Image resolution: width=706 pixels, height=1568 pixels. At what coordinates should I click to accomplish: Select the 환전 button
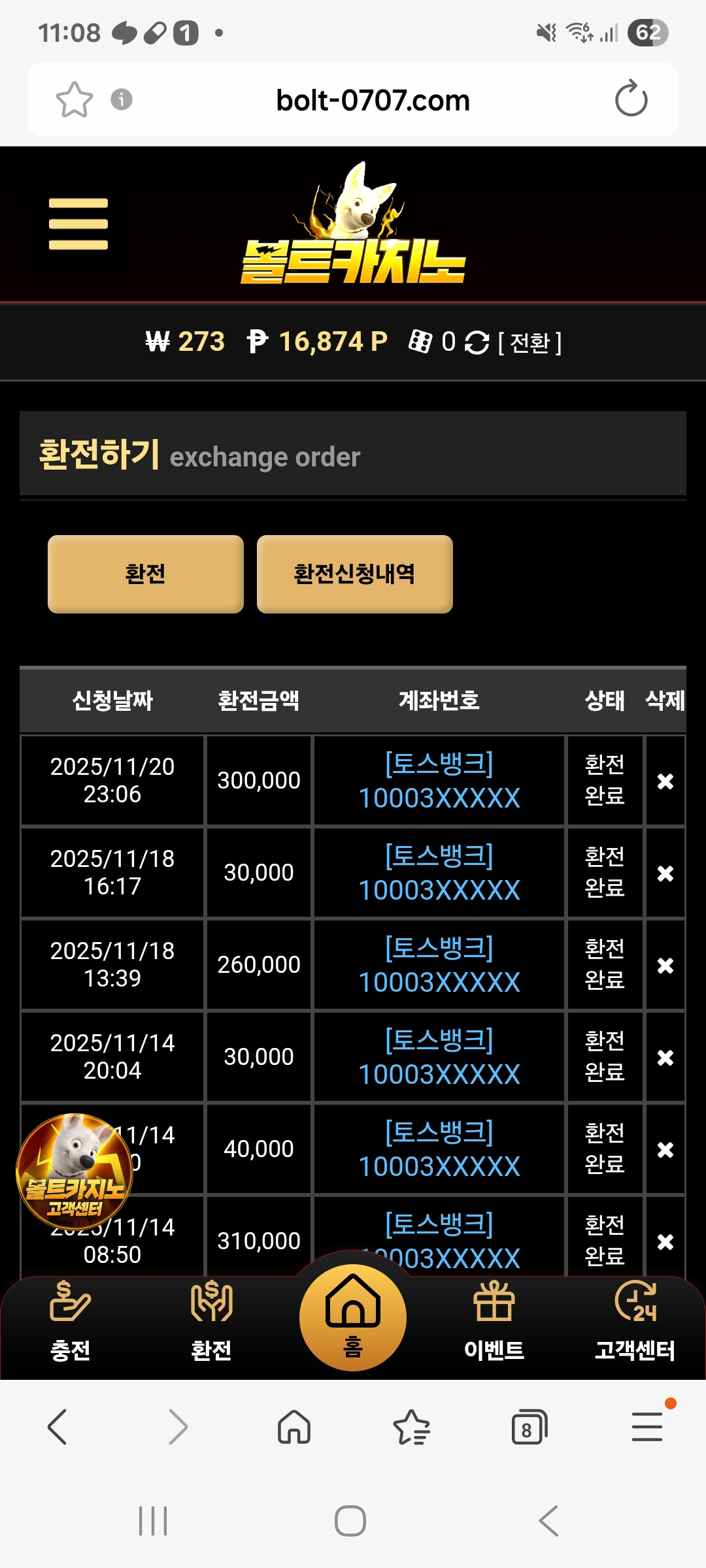(146, 574)
